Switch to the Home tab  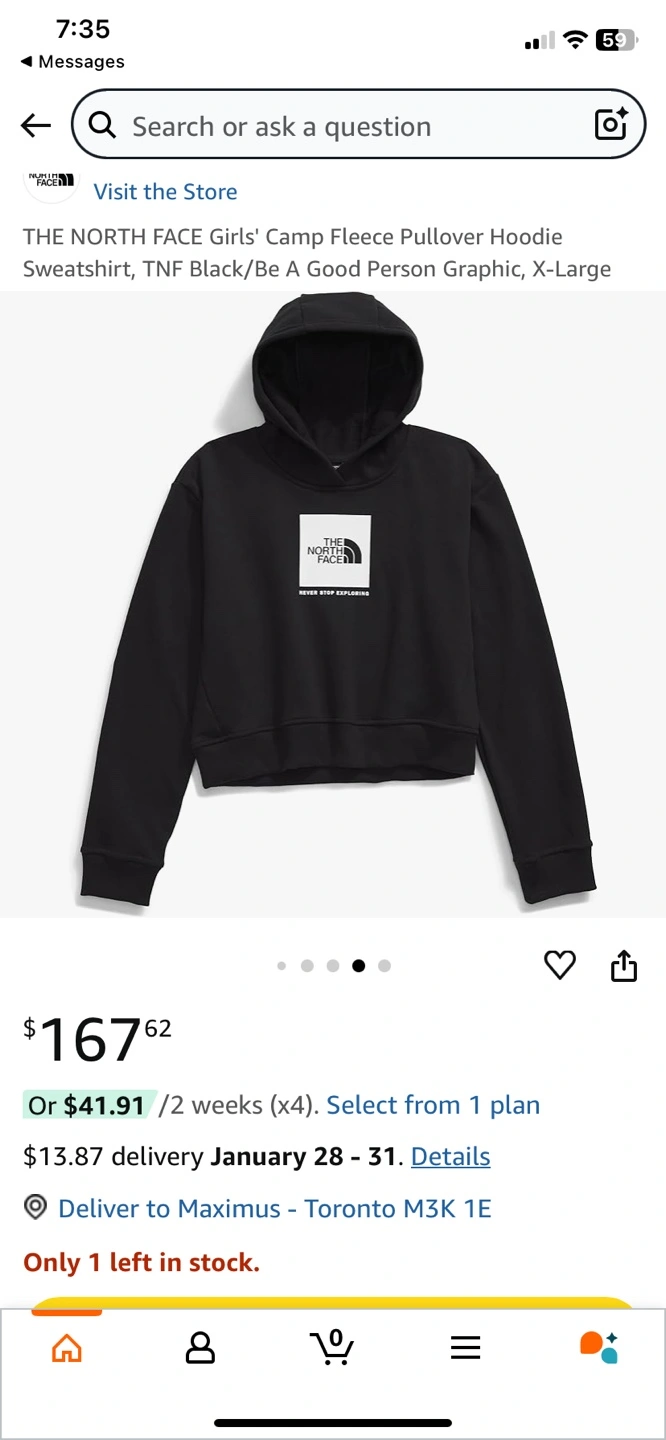click(x=66, y=1348)
